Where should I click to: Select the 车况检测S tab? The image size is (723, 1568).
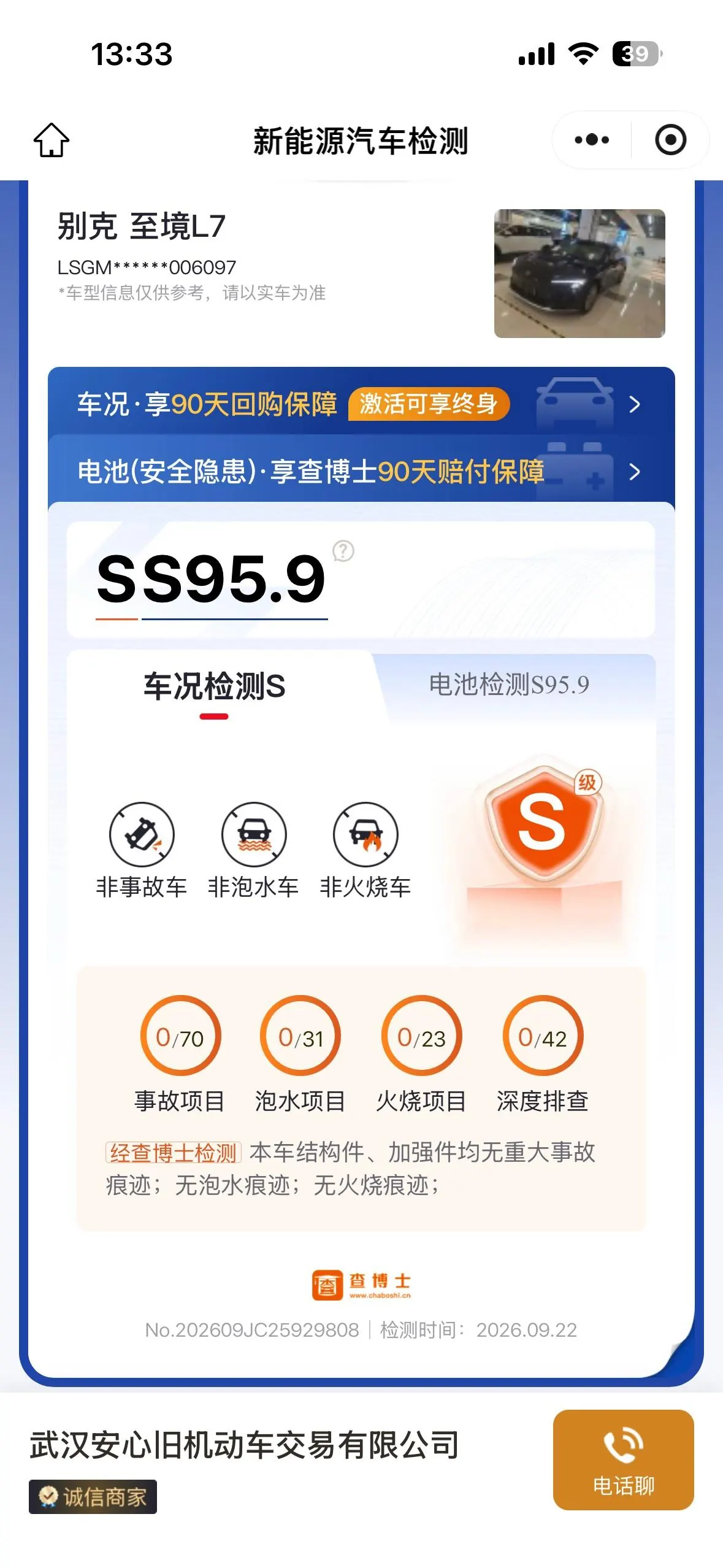[214, 686]
